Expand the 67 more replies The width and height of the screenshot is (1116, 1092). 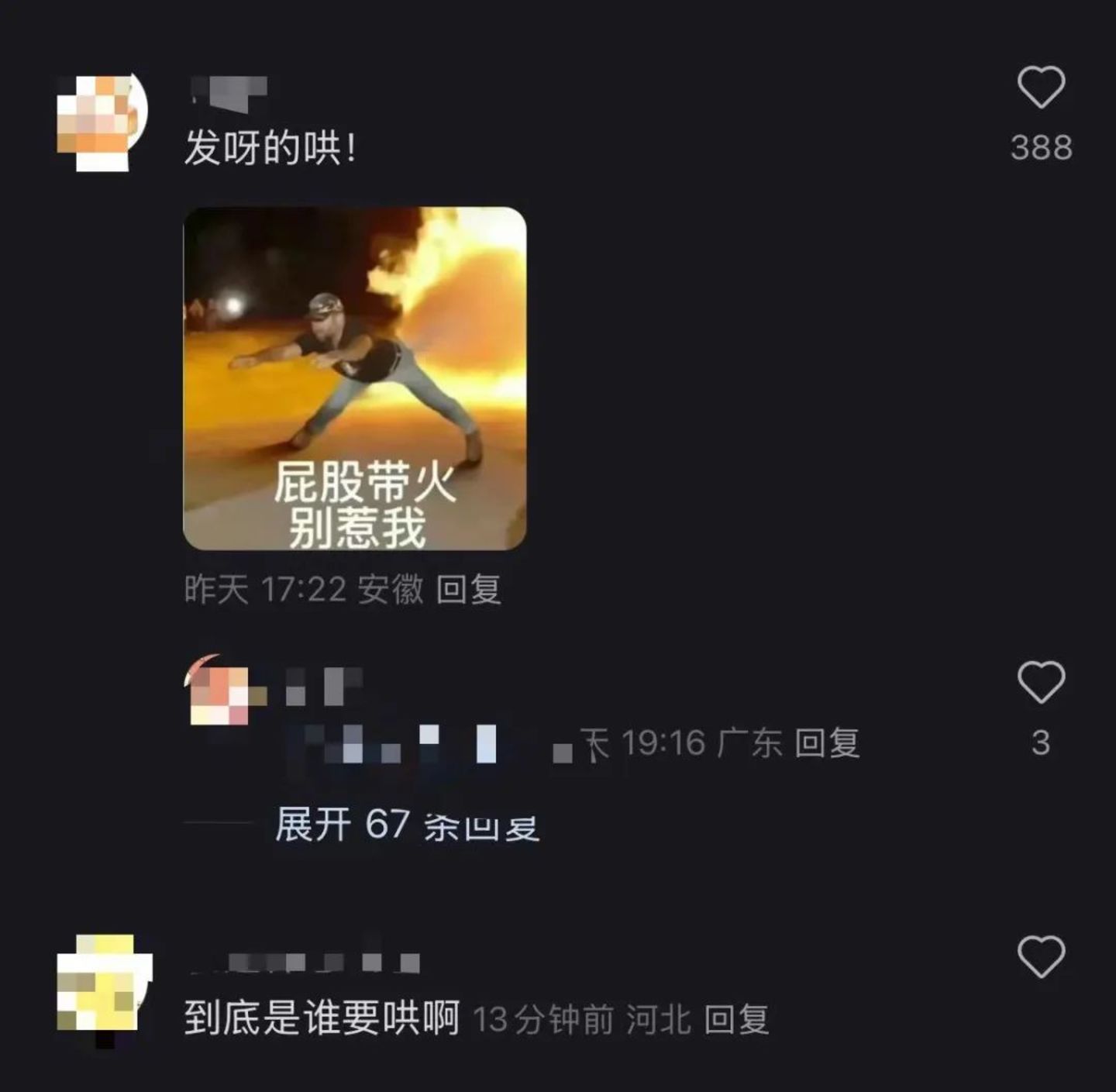tap(406, 824)
